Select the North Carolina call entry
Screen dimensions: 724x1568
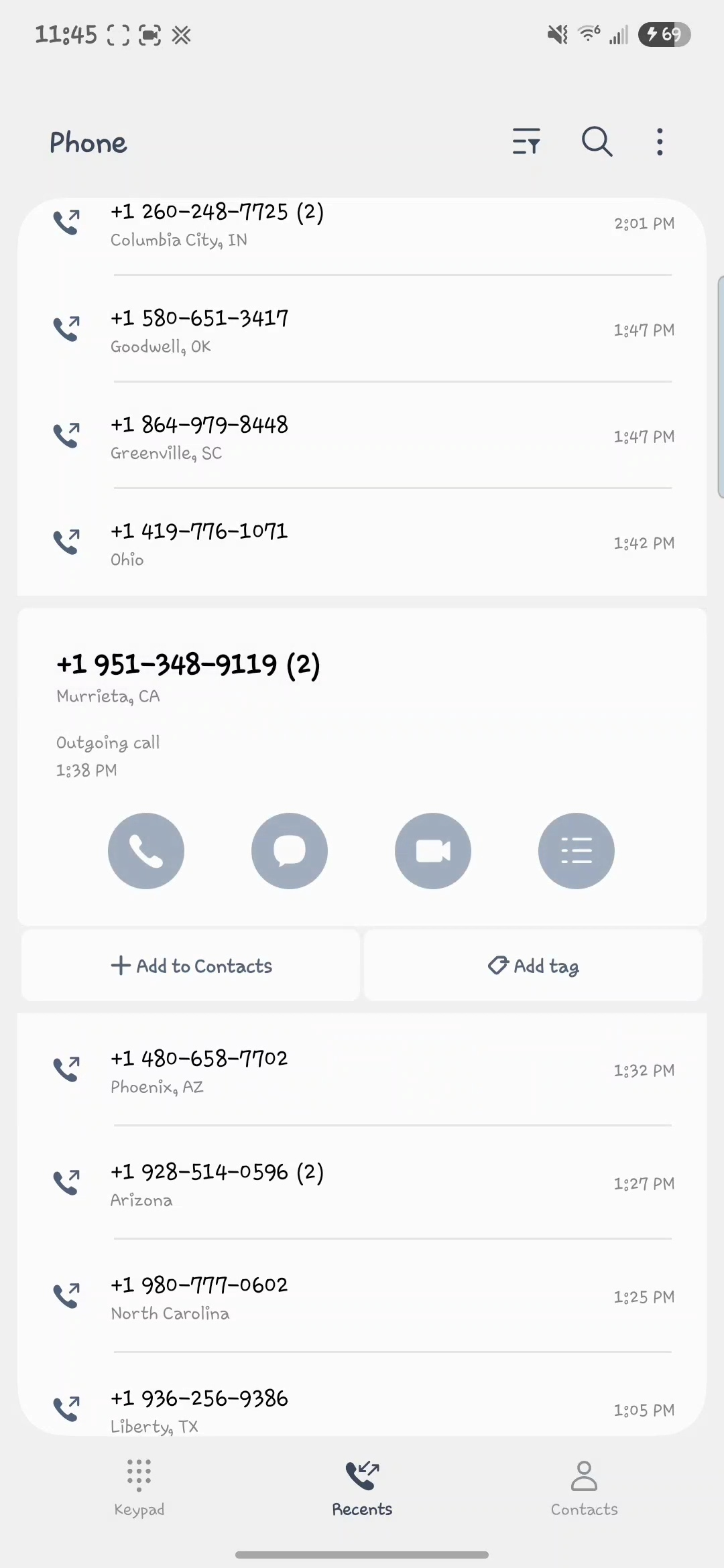tap(362, 1297)
